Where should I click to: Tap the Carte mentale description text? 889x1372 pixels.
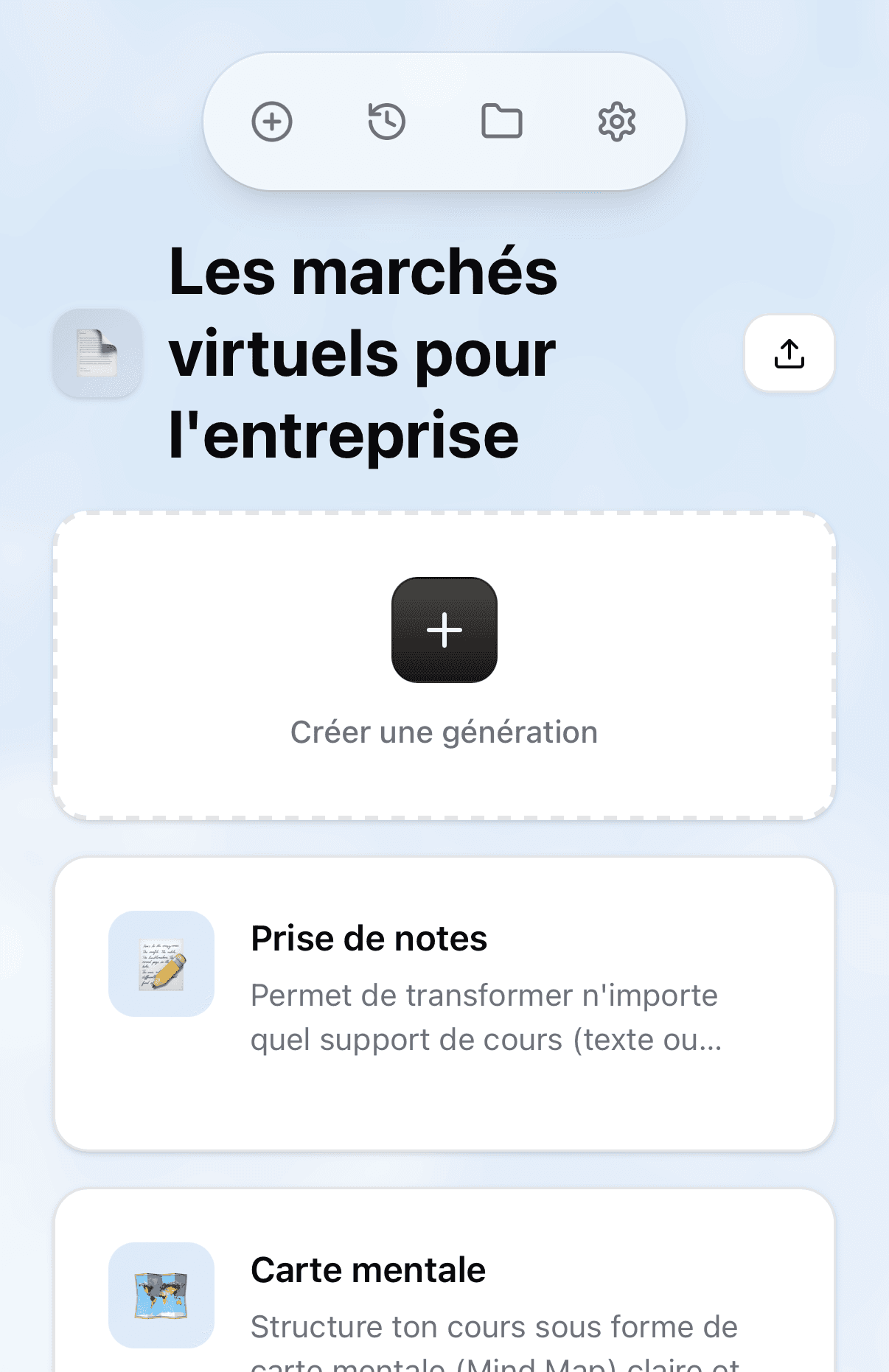(x=493, y=1326)
